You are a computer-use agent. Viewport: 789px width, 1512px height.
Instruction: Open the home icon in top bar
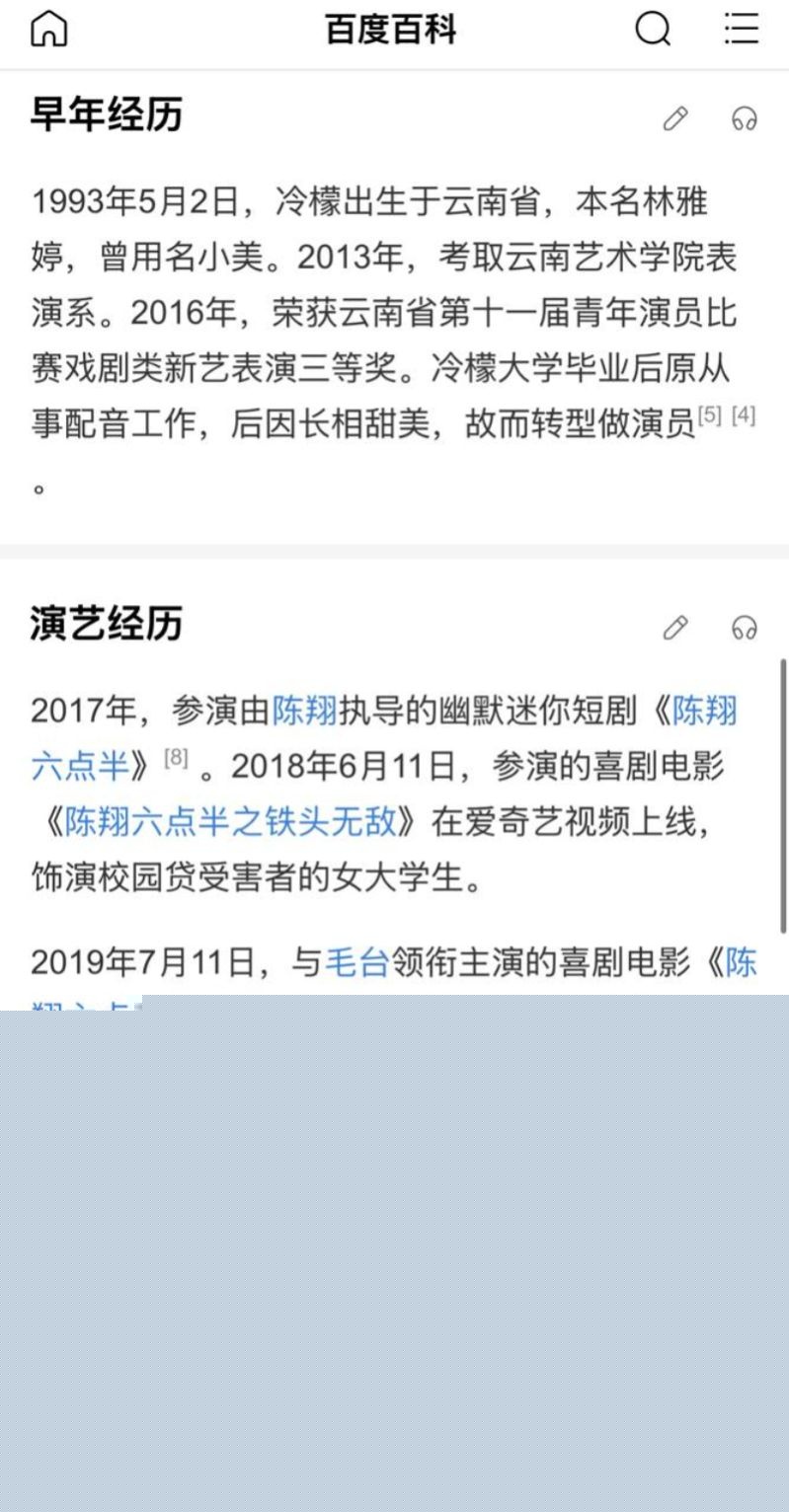coord(48,29)
